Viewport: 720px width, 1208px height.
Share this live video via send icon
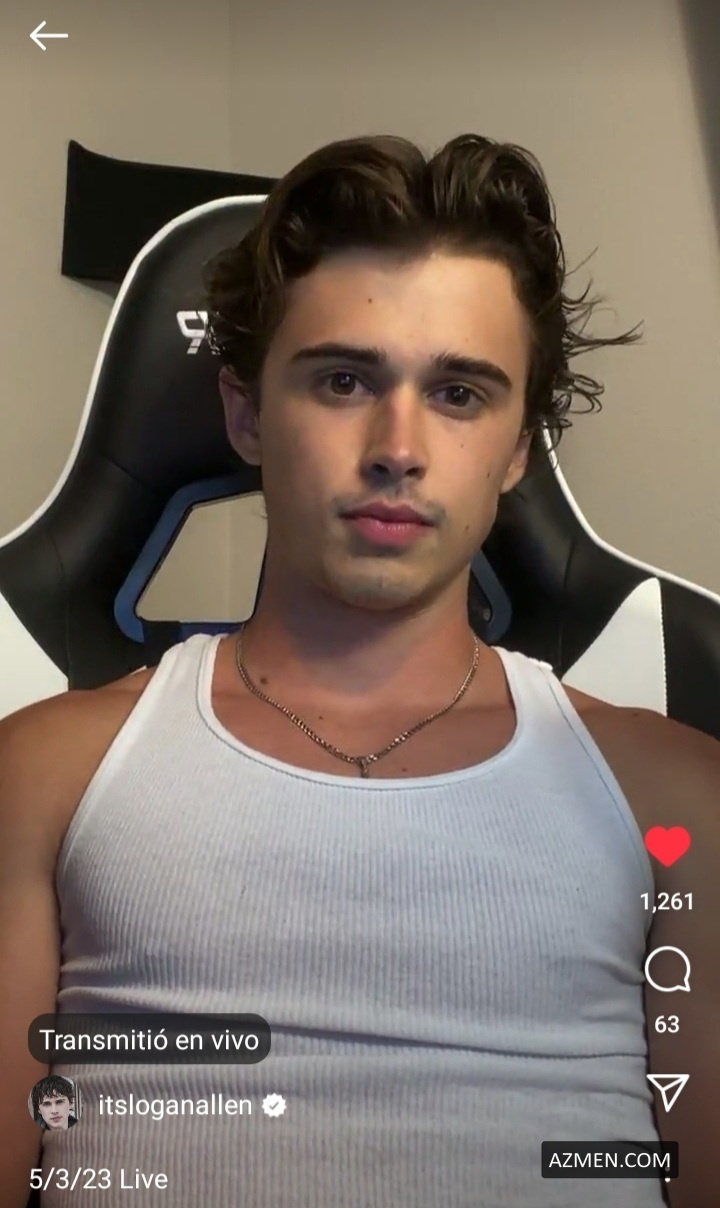pyautogui.click(x=667, y=1093)
